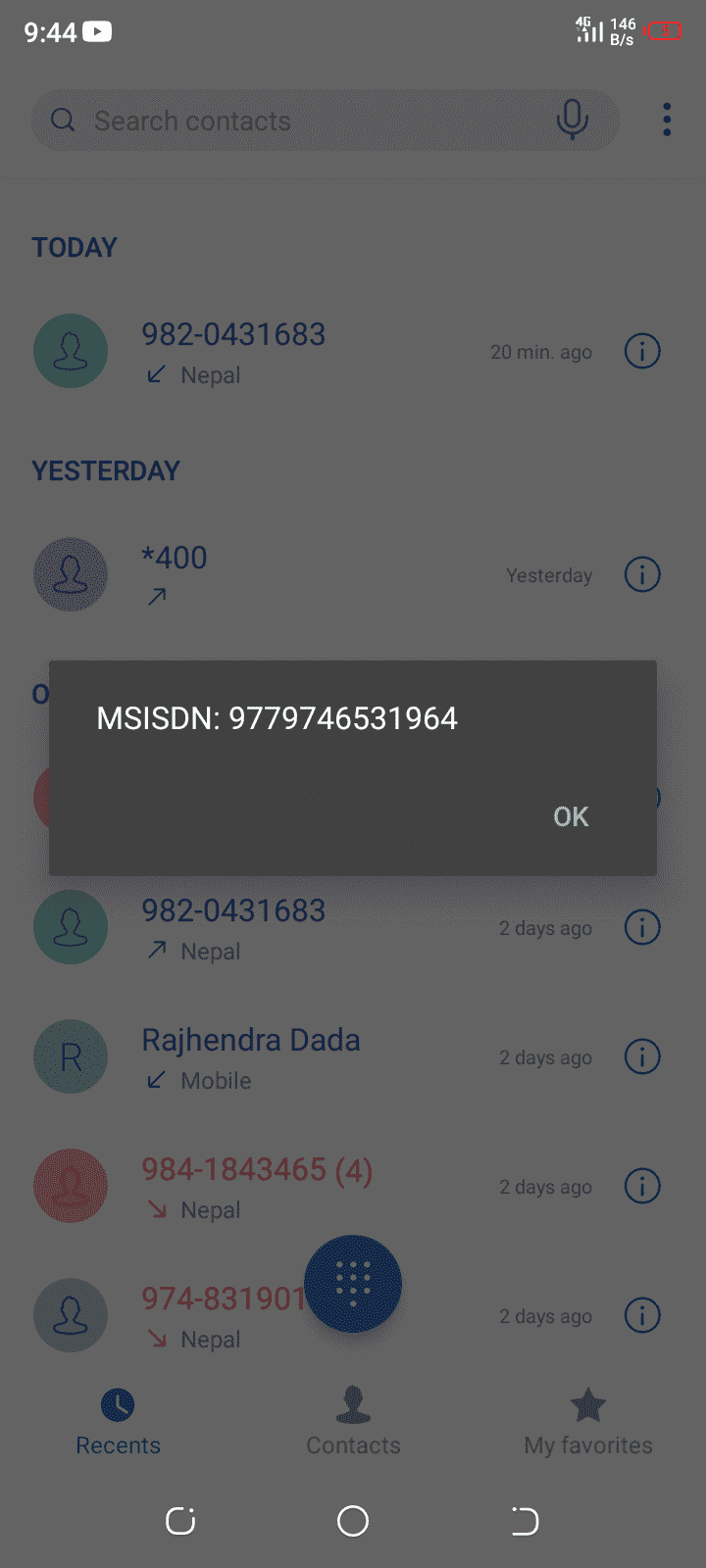
Task: View info for today's 982-0431683 call
Action: [x=642, y=351]
